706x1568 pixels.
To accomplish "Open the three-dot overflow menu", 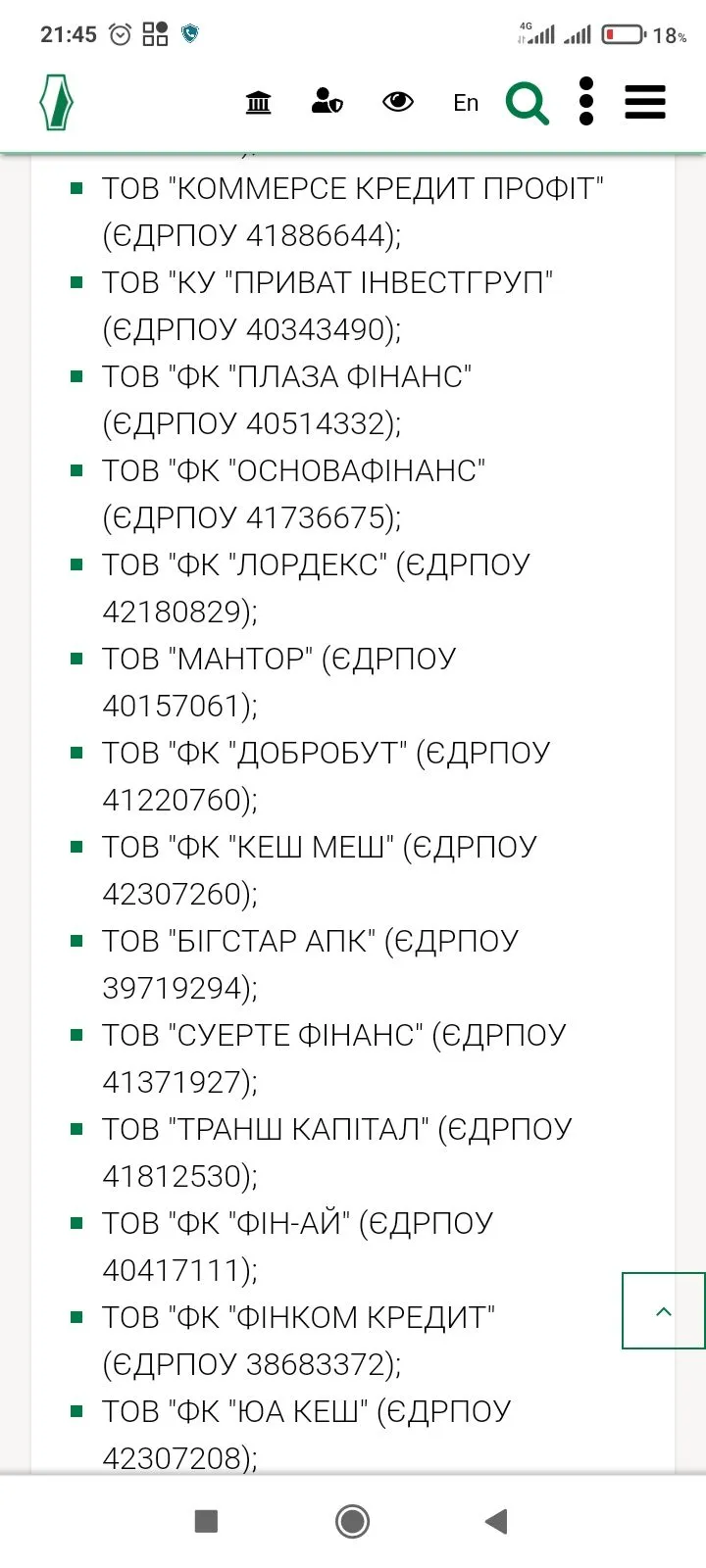I will click(586, 102).
